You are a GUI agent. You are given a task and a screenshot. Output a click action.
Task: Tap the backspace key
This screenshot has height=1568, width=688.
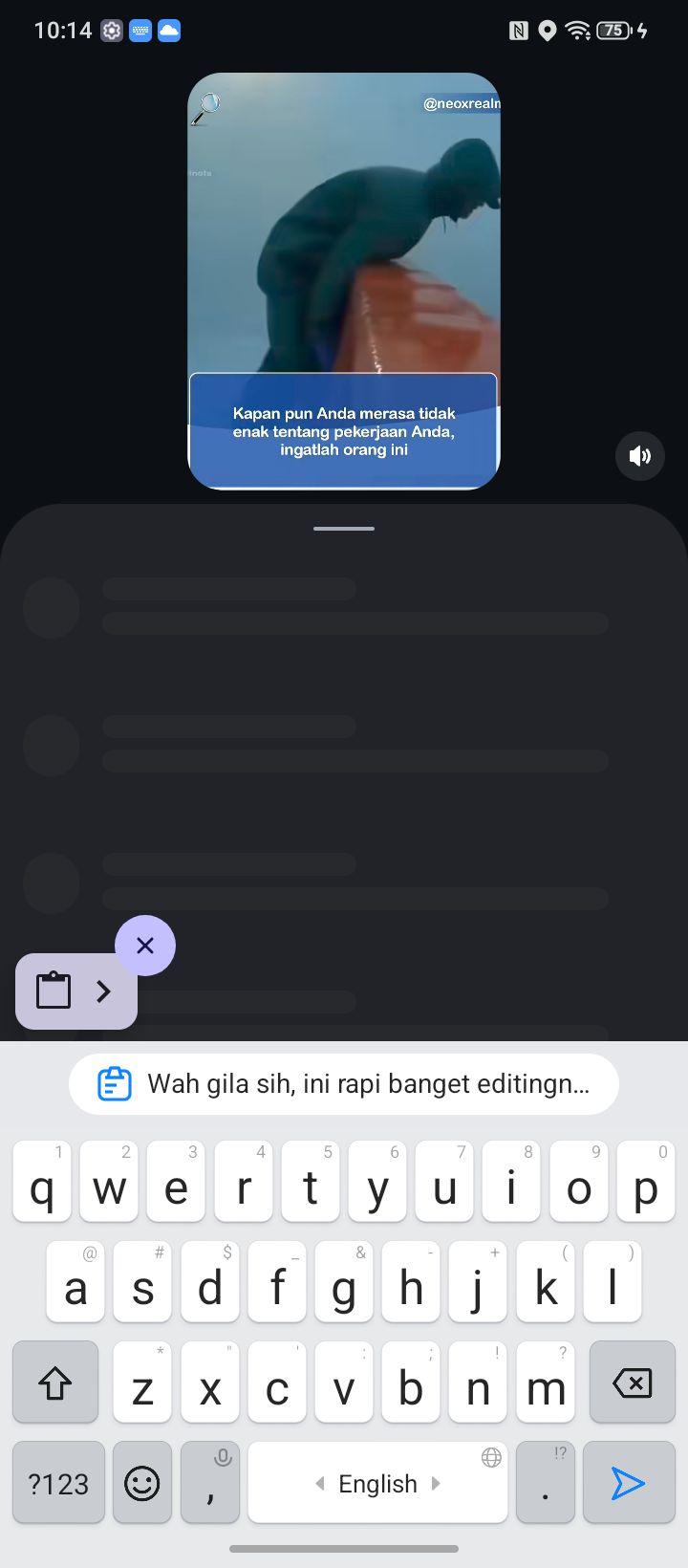(633, 1383)
